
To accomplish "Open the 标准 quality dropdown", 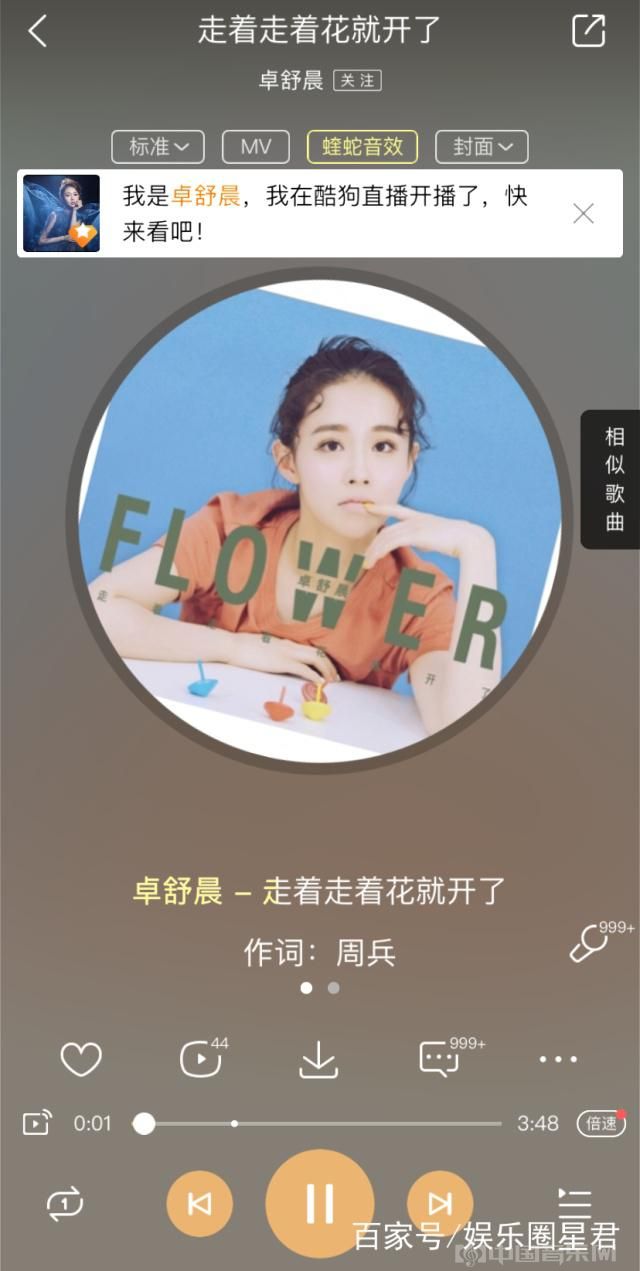I will (x=158, y=147).
